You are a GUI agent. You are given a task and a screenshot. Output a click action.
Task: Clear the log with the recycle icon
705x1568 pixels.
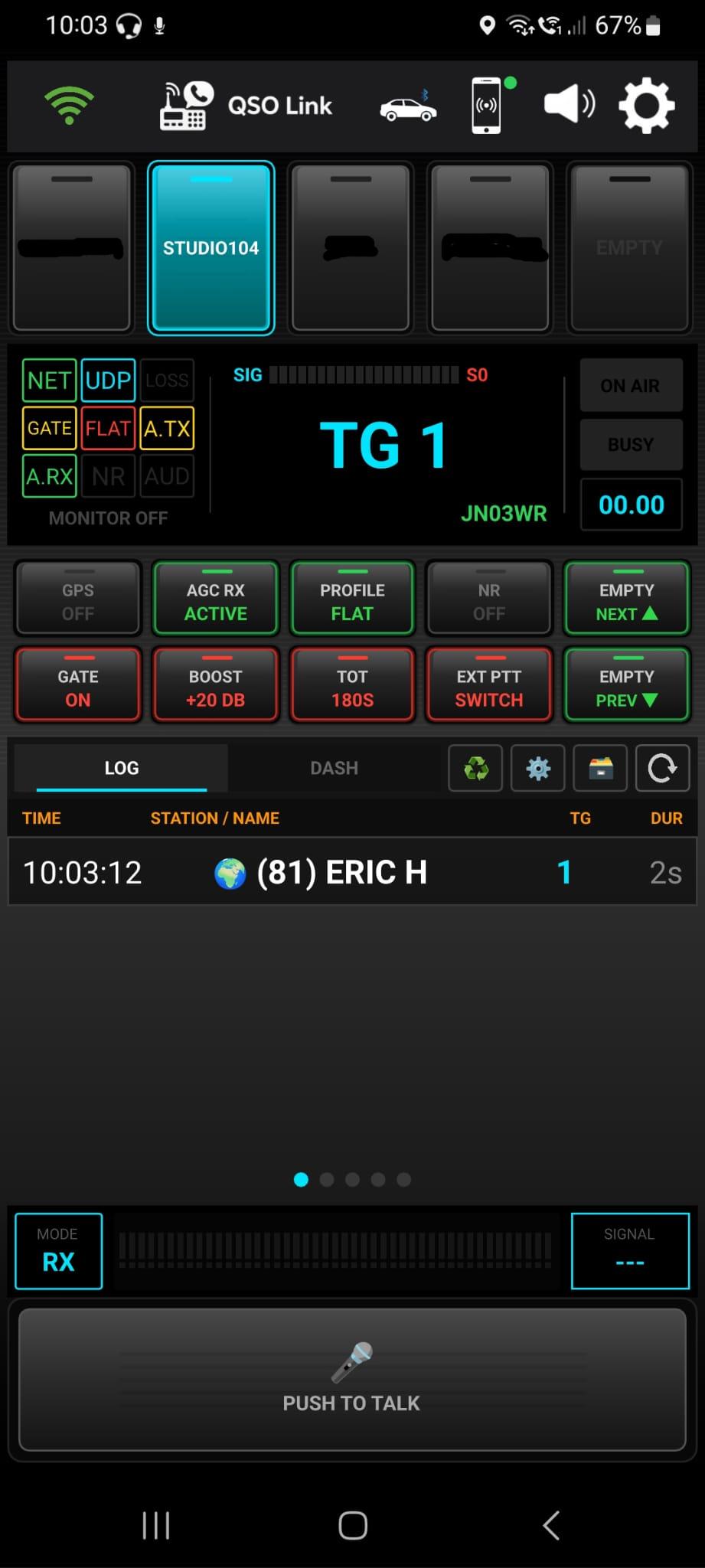475,768
